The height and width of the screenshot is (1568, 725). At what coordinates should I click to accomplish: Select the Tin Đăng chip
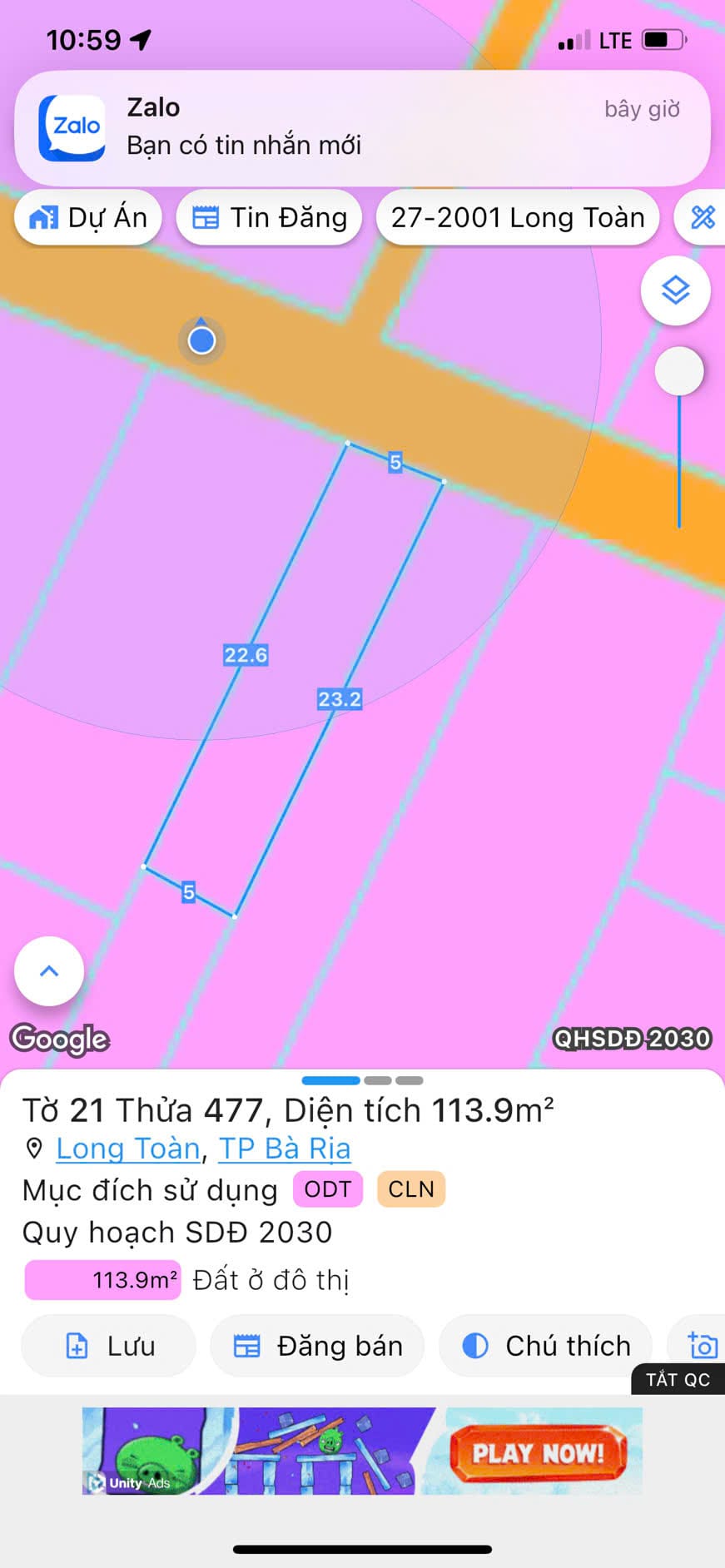pos(270,218)
